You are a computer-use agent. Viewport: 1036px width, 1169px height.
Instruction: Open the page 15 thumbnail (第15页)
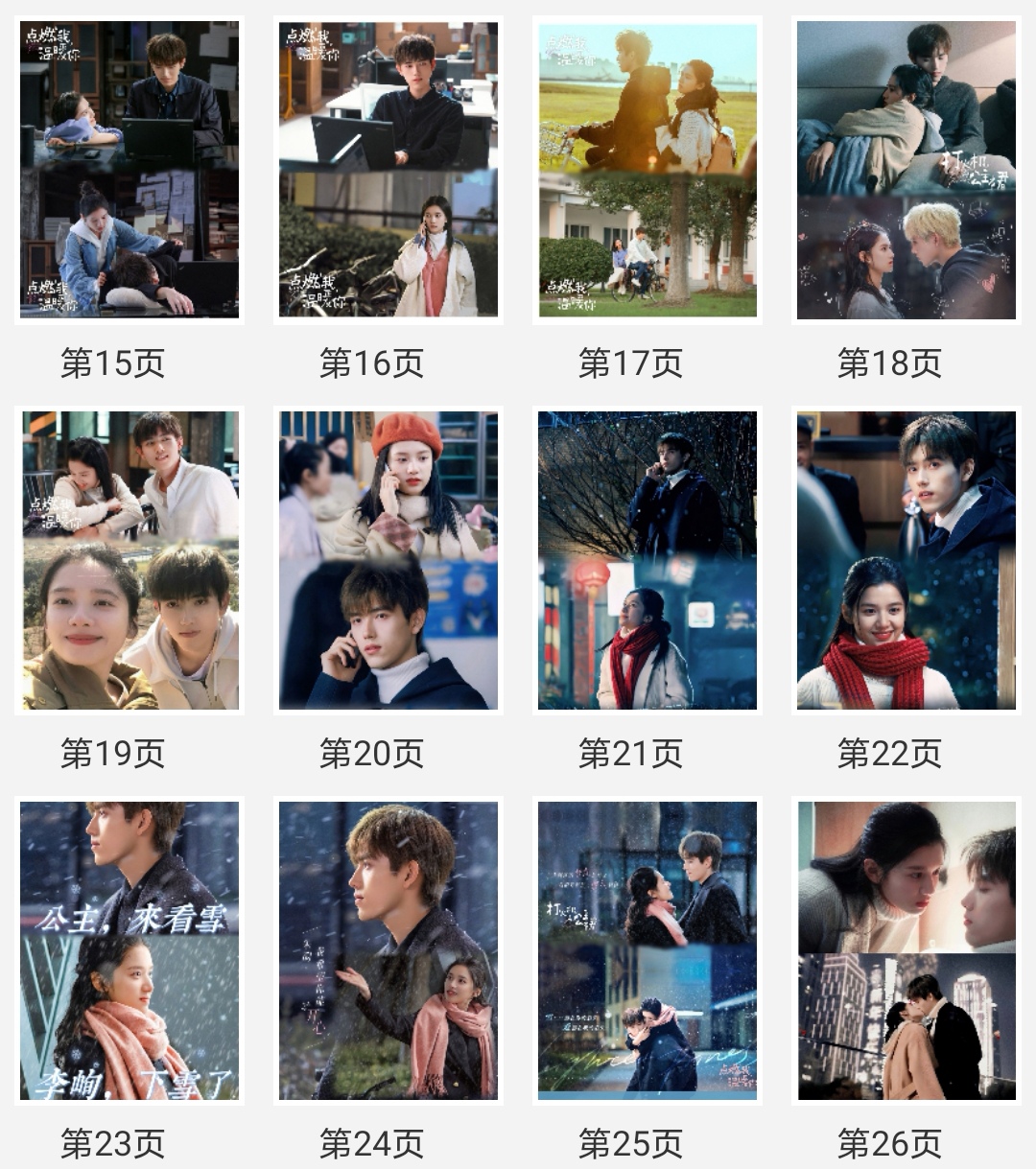tap(129, 170)
